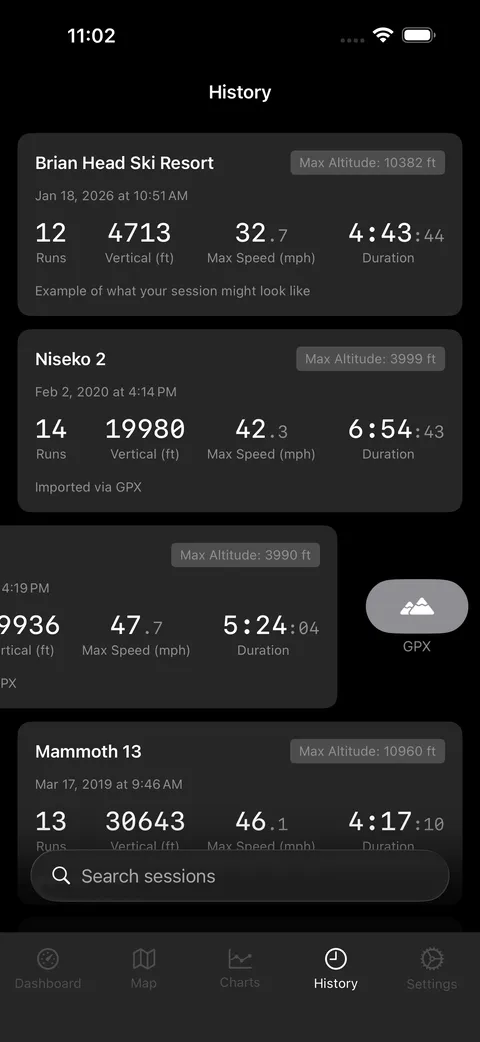Switch to the Map tab
The width and height of the screenshot is (480, 1042).
[144, 968]
